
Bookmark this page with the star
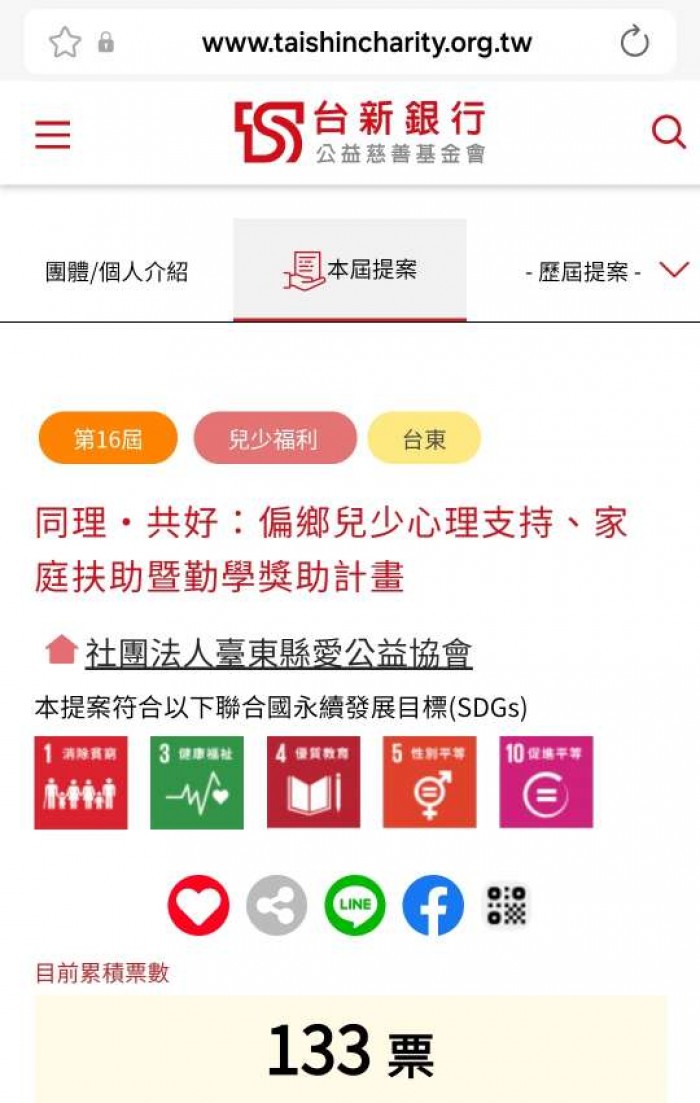pos(65,42)
